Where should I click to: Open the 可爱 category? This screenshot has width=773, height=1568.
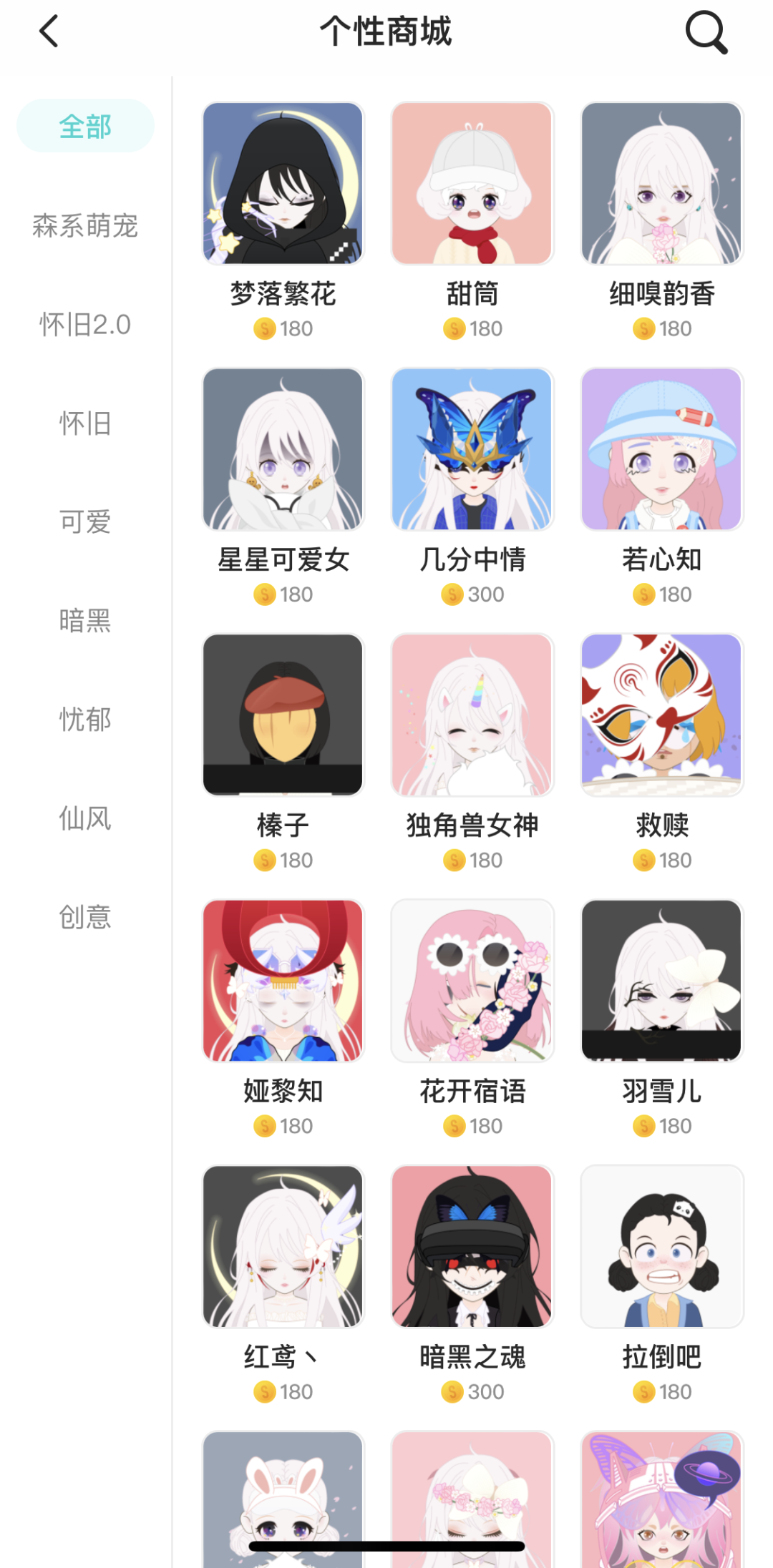(85, 522)
